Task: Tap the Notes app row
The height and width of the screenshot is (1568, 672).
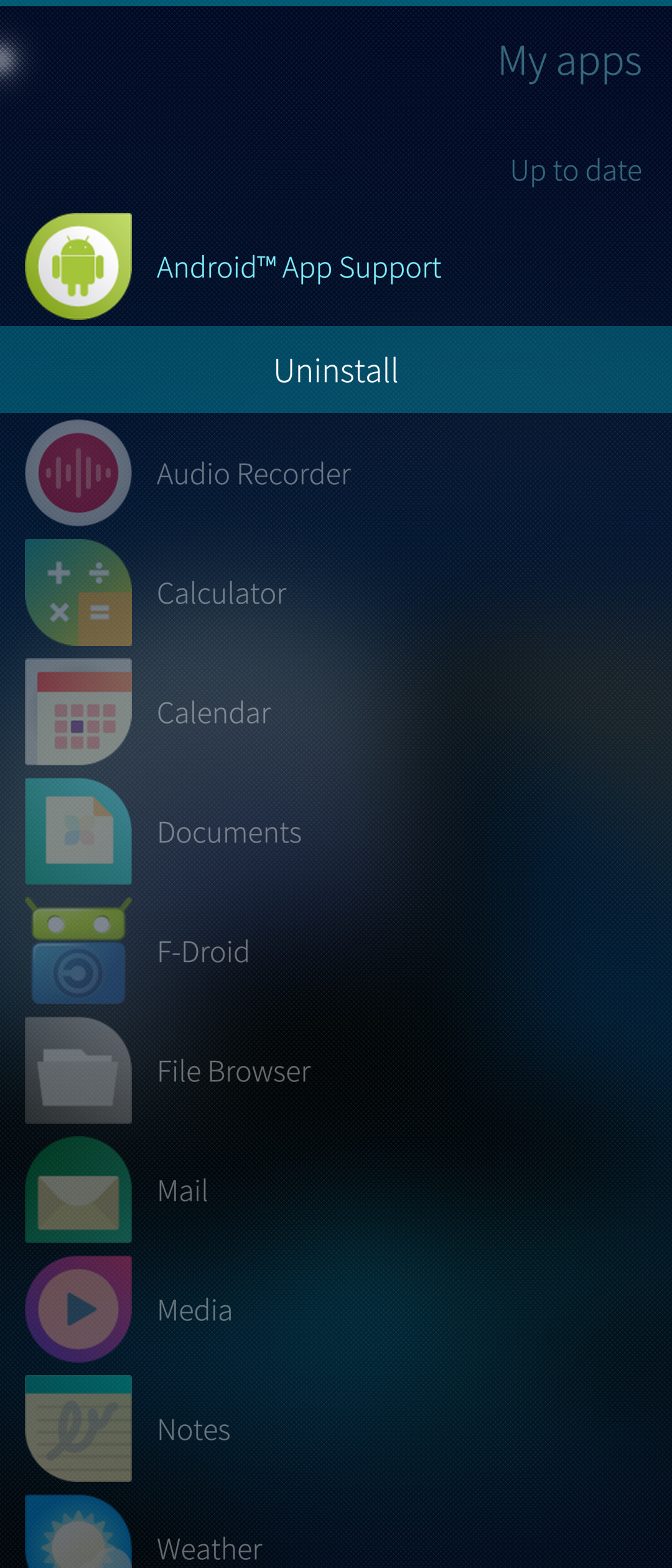Action: coord(194,1430)
